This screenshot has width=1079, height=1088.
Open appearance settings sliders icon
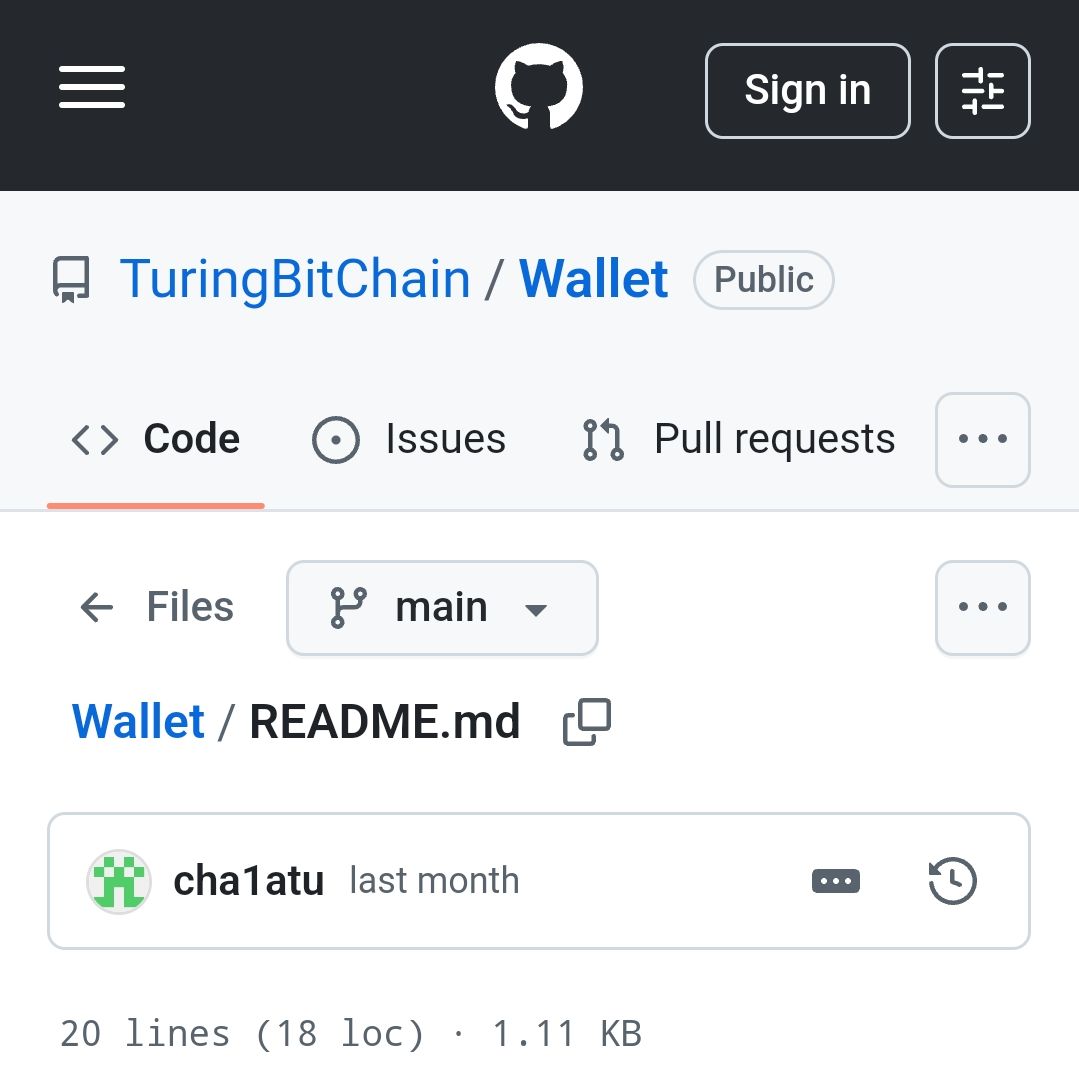pos(982,91)
